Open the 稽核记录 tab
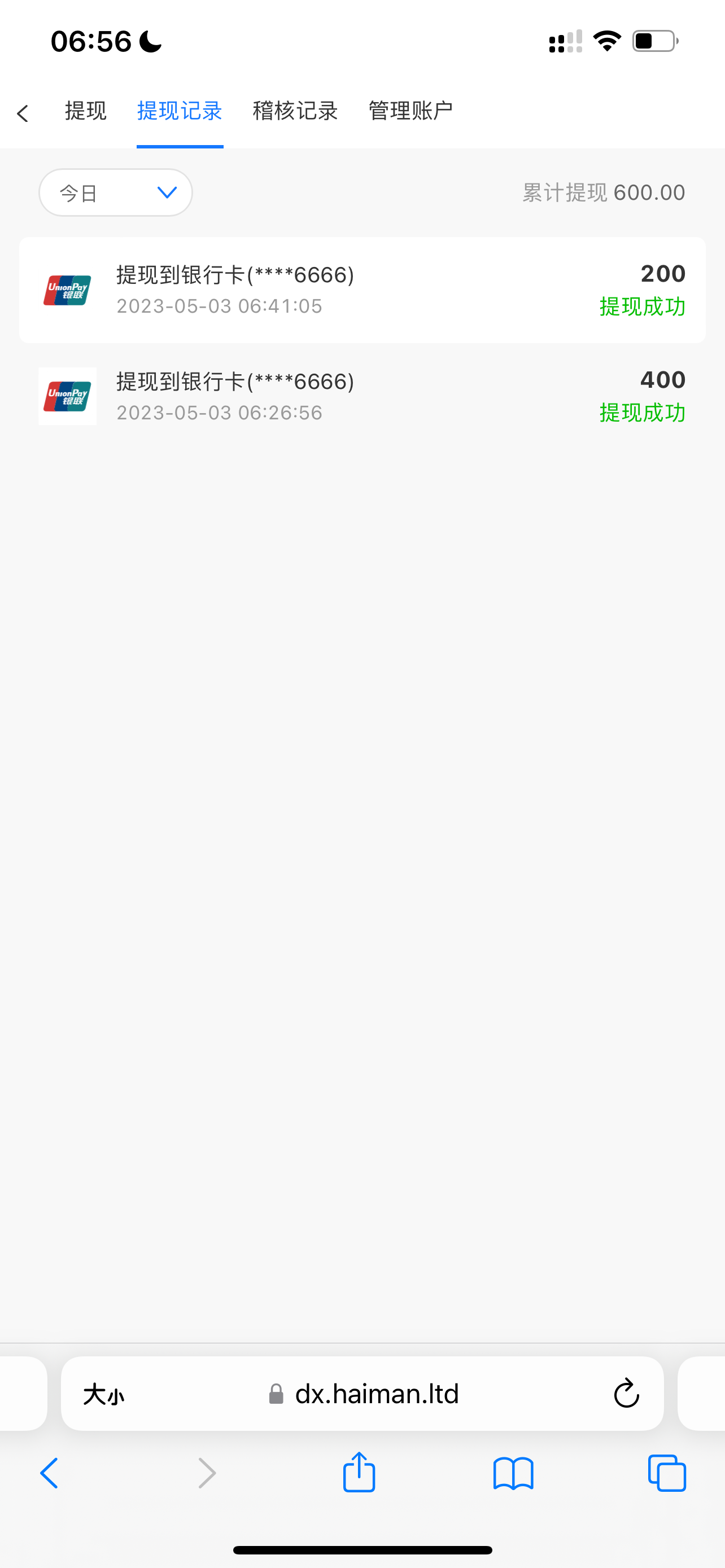The width and height of the screenshot is (725, 1568). pyautogui.click(x=295, y=111)
